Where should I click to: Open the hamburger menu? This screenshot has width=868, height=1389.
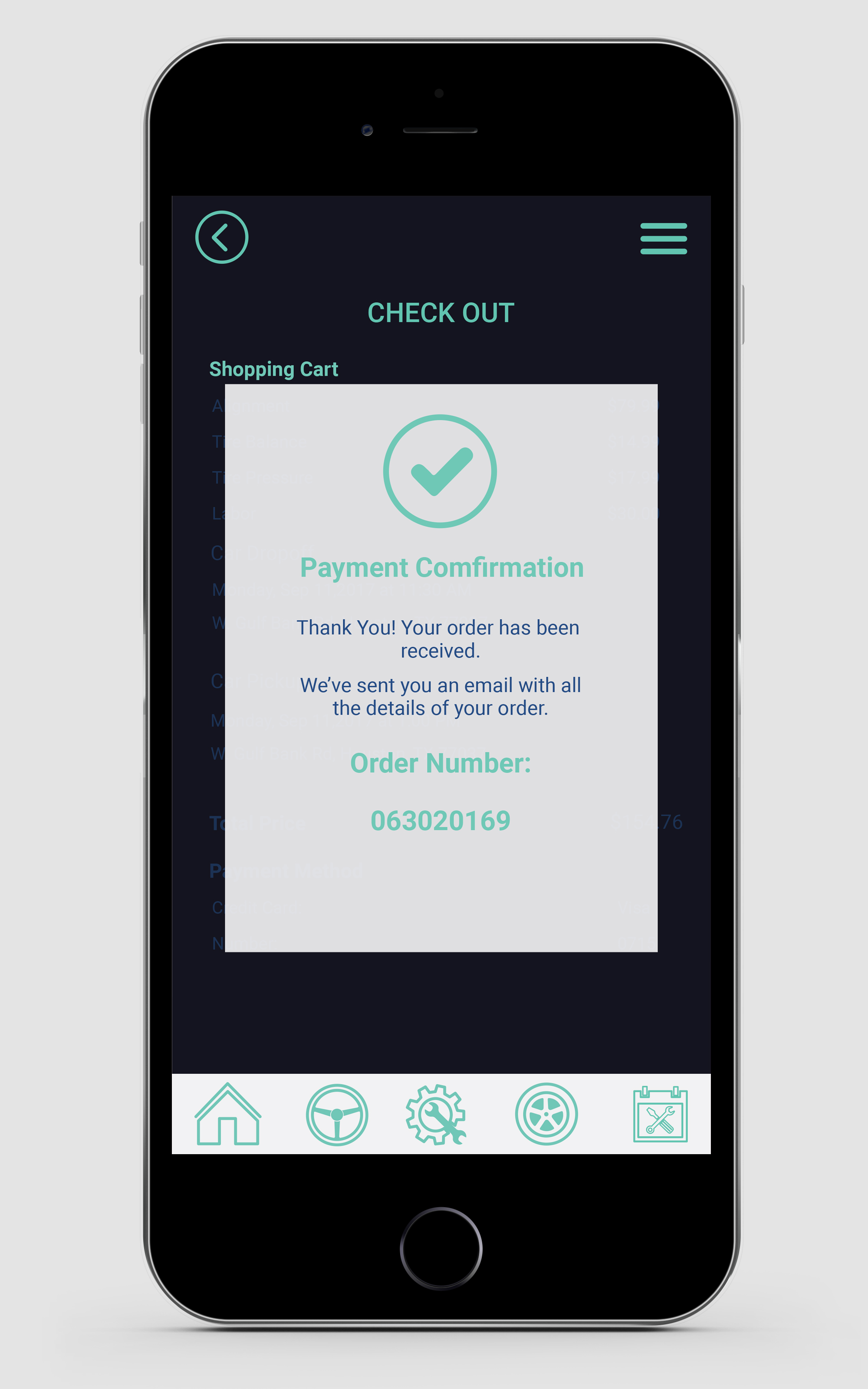coord(663,238)
